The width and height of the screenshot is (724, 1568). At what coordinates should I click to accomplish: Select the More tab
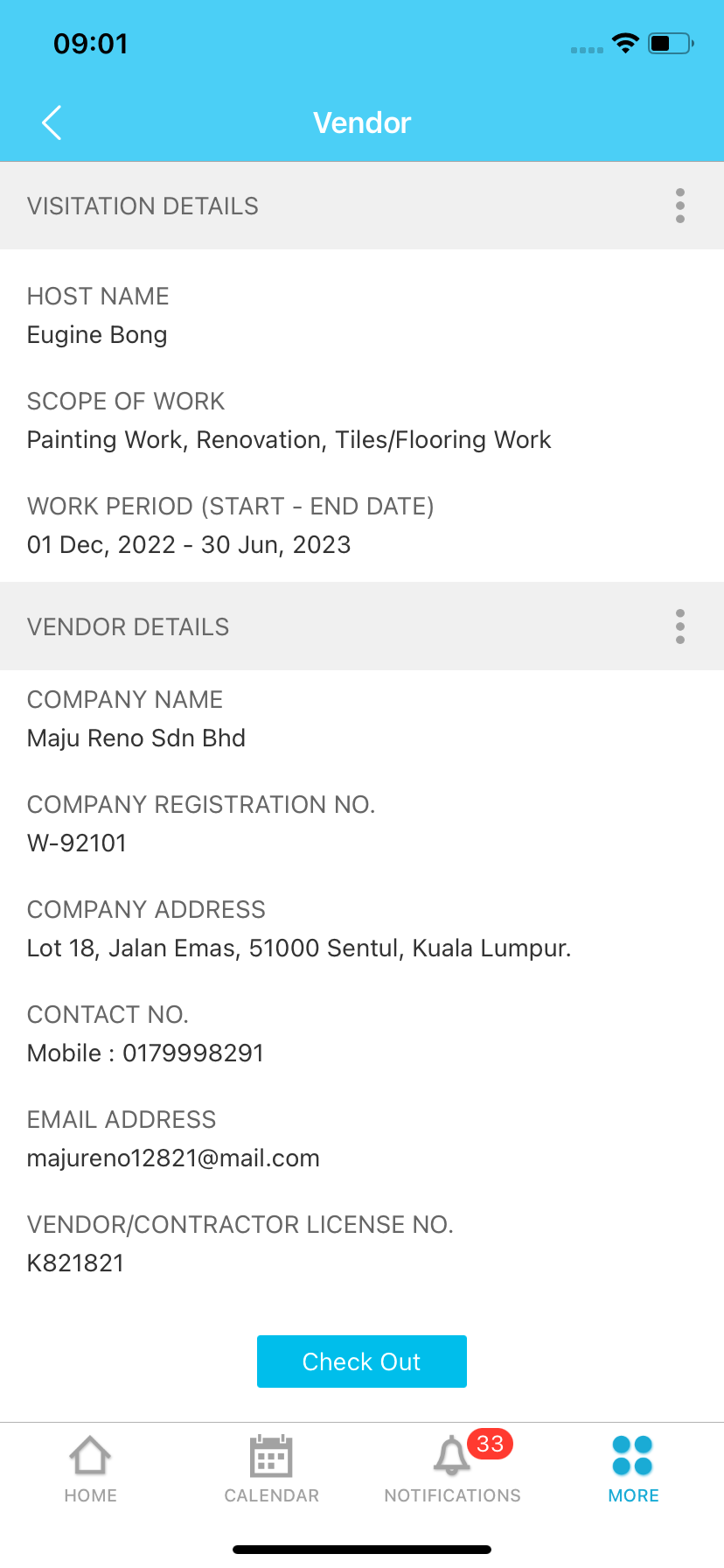(x=634, y=1470)
